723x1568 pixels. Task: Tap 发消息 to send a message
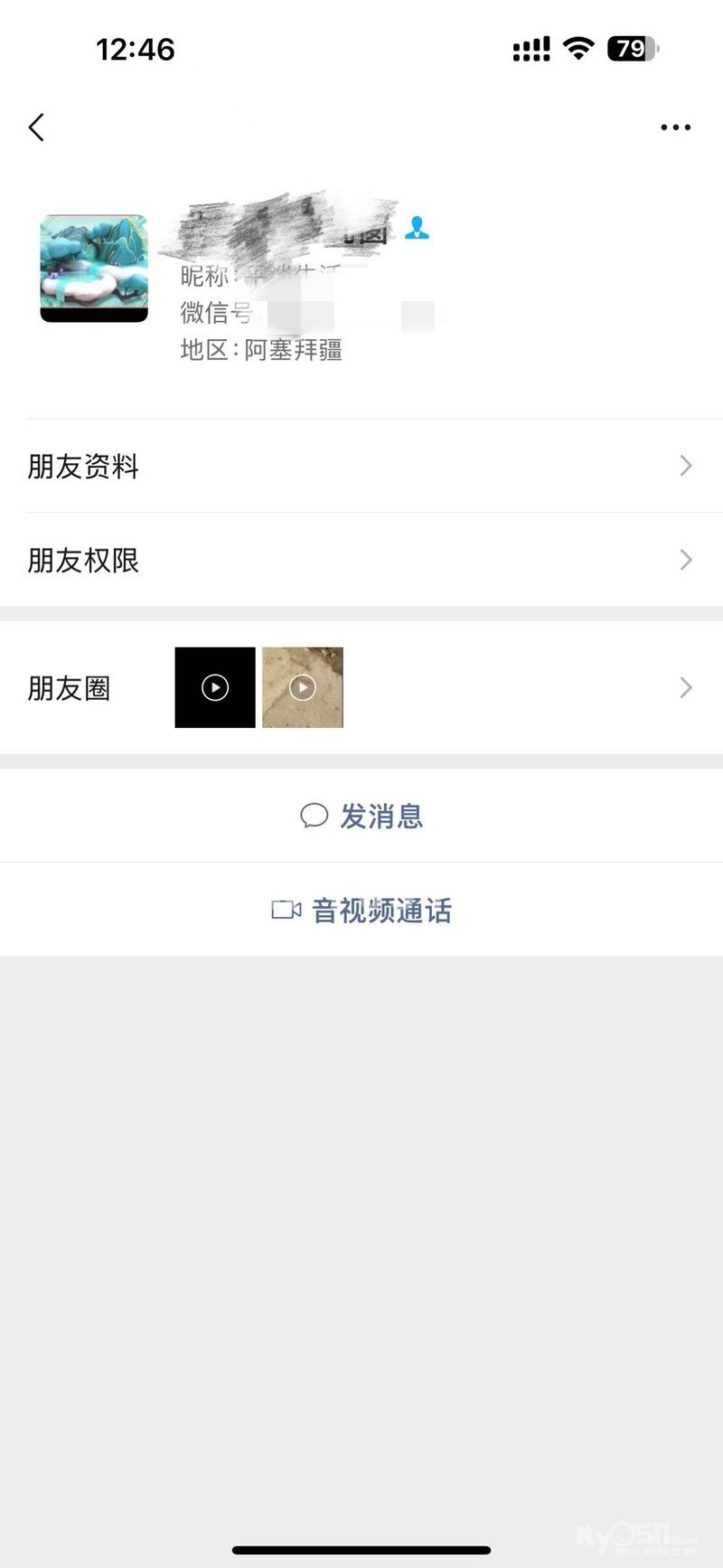click(361, 817)
